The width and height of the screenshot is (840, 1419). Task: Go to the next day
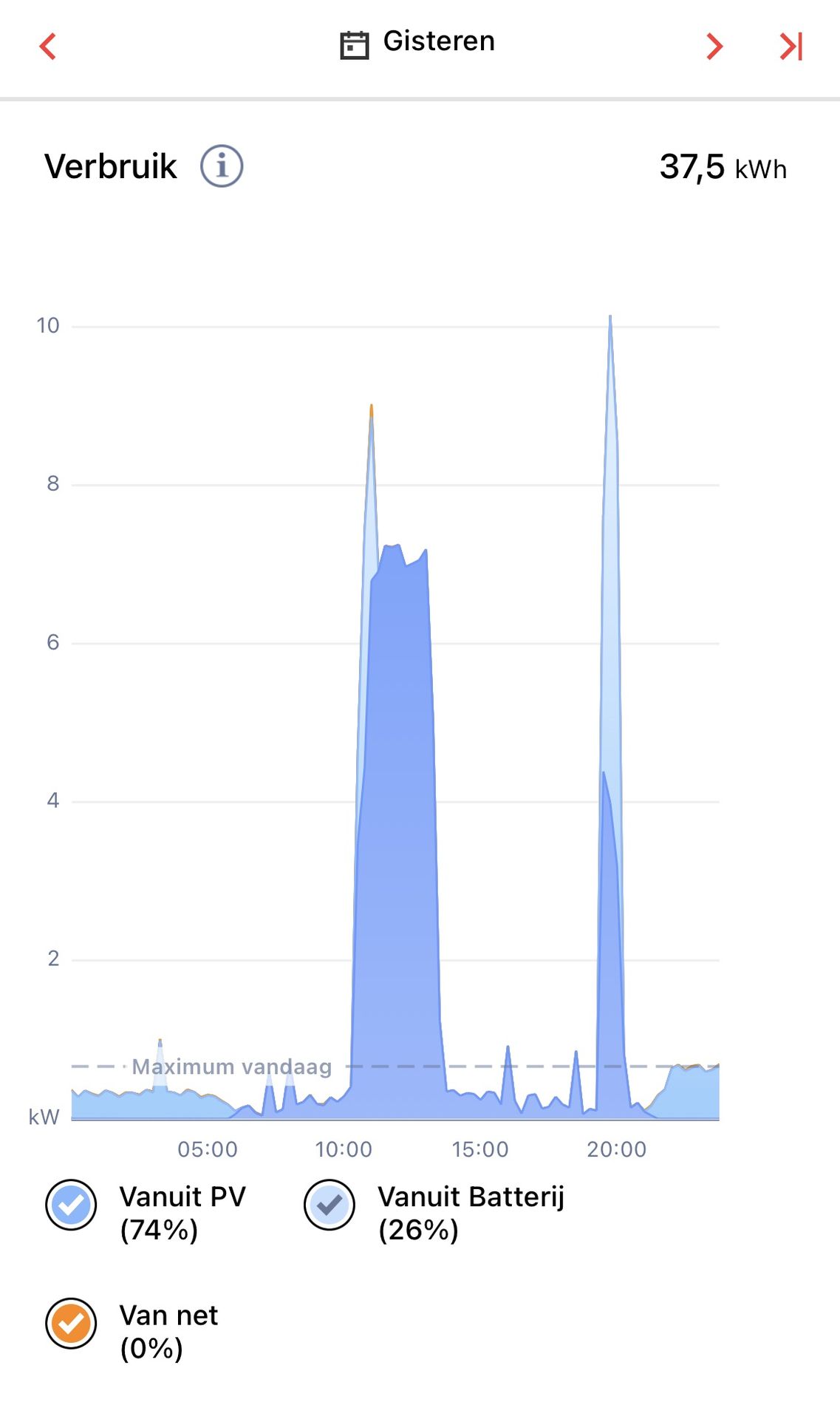(714, 47)
